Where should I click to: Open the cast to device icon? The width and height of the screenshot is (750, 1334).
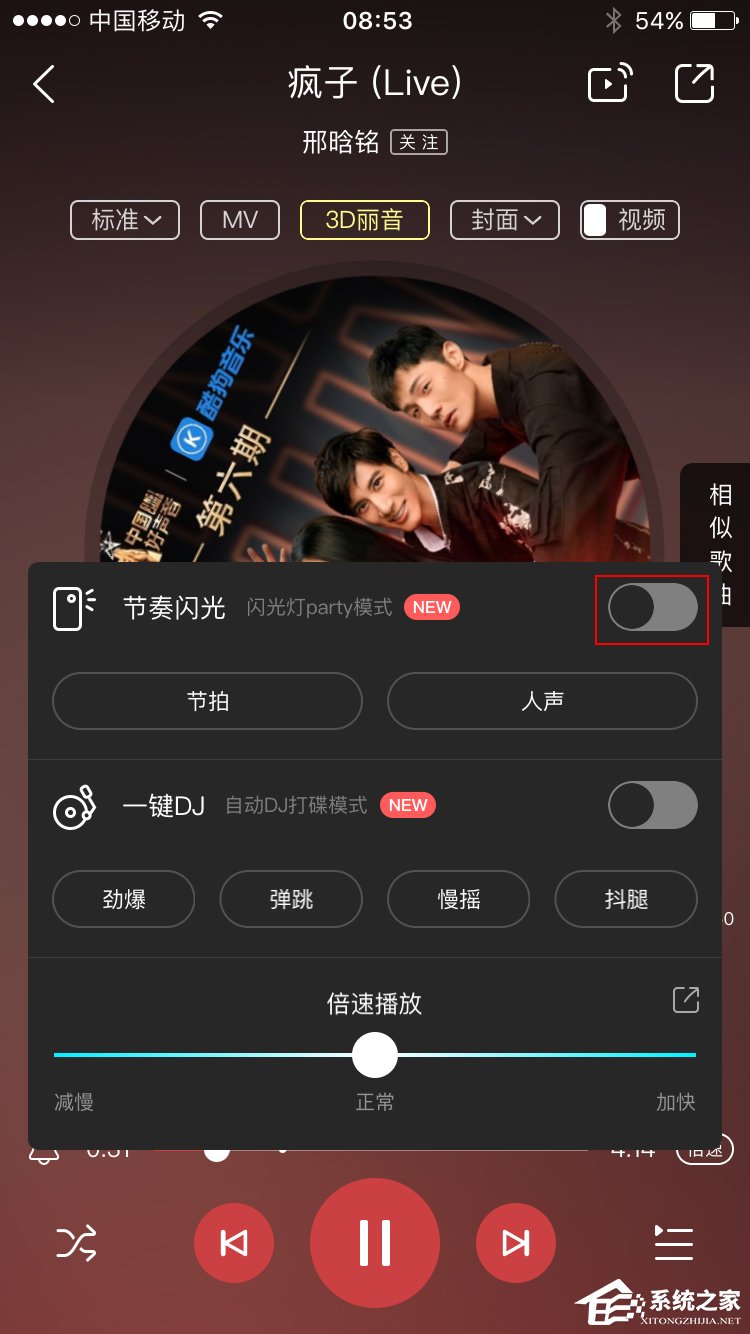coord(610,84)
